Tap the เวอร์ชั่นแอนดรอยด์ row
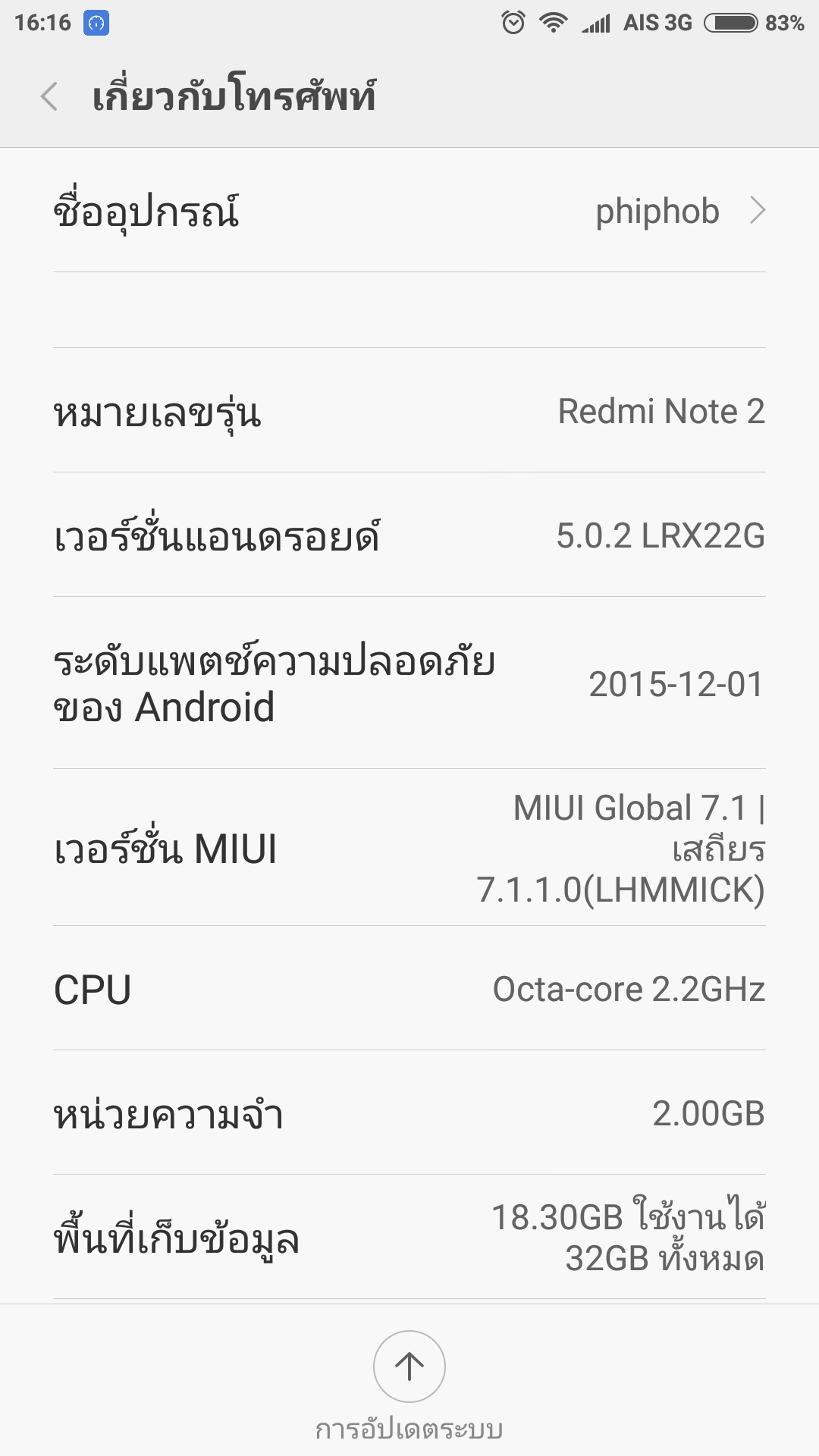The image size is (819, 1456). pyautogui.click(x=409, y=535)
